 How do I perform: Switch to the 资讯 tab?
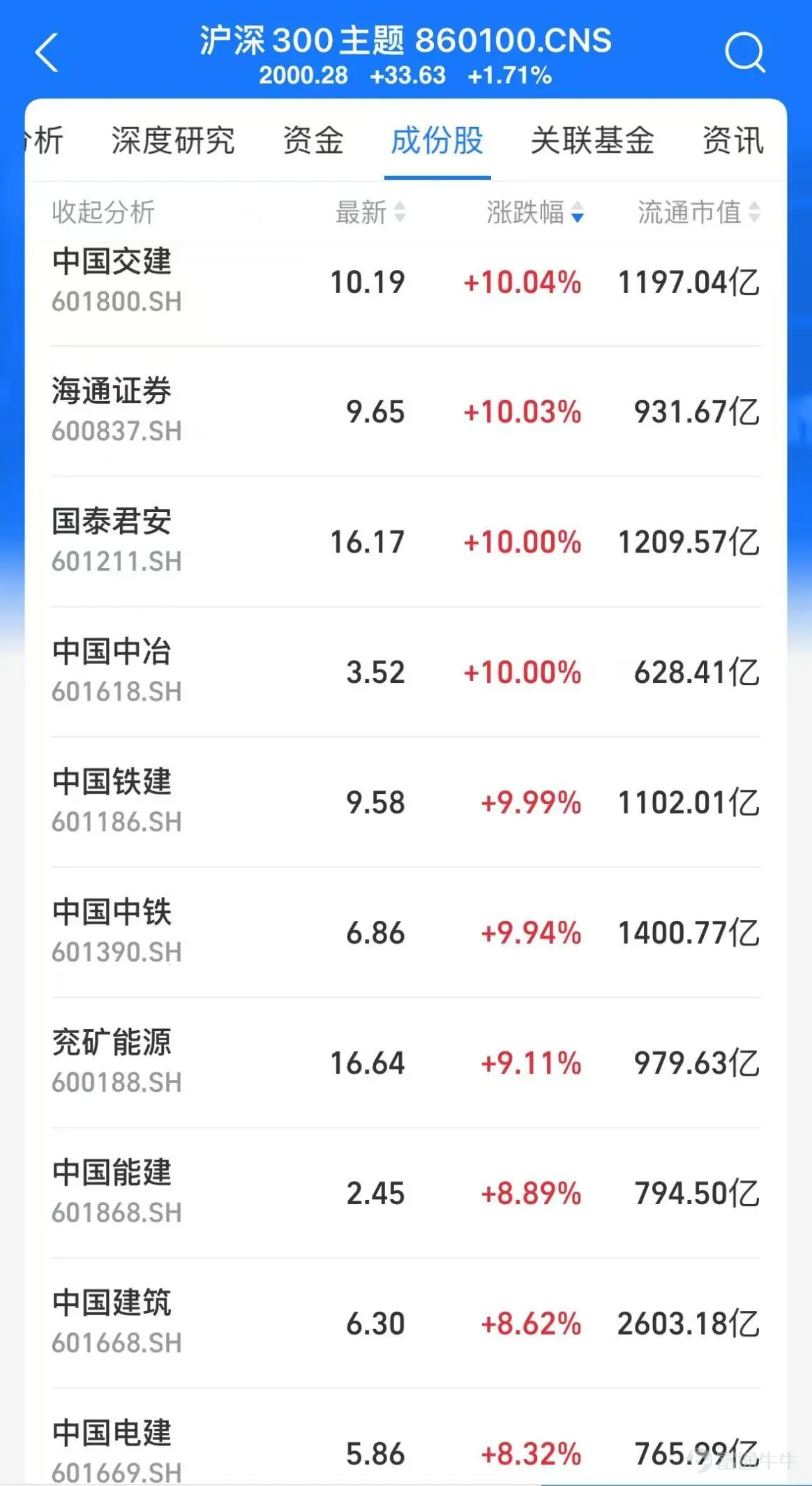(732, 140)
